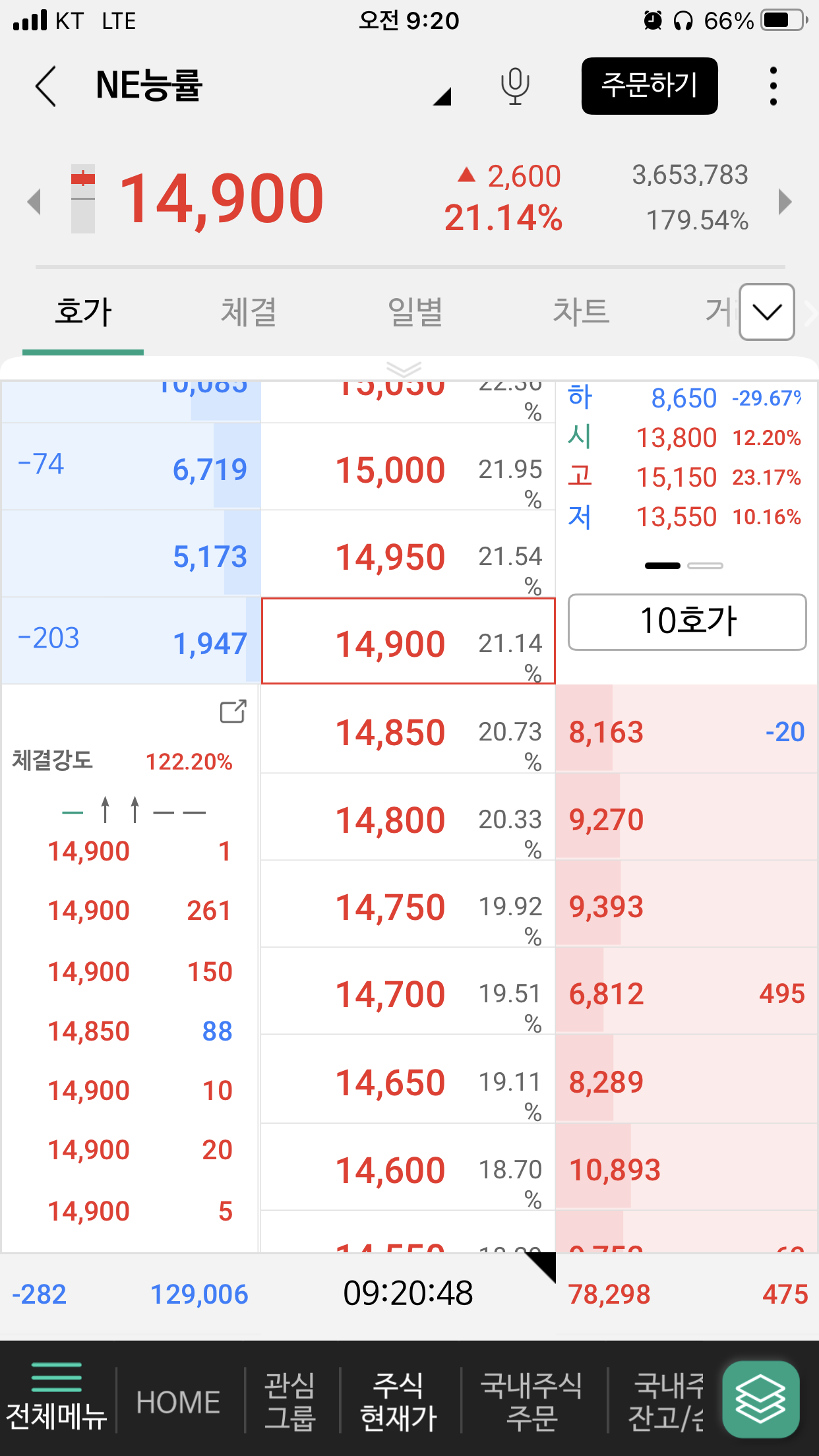Screen dimensions: 819x1456
Task: Switch to the 일별 tab
Action: [415, 312]
